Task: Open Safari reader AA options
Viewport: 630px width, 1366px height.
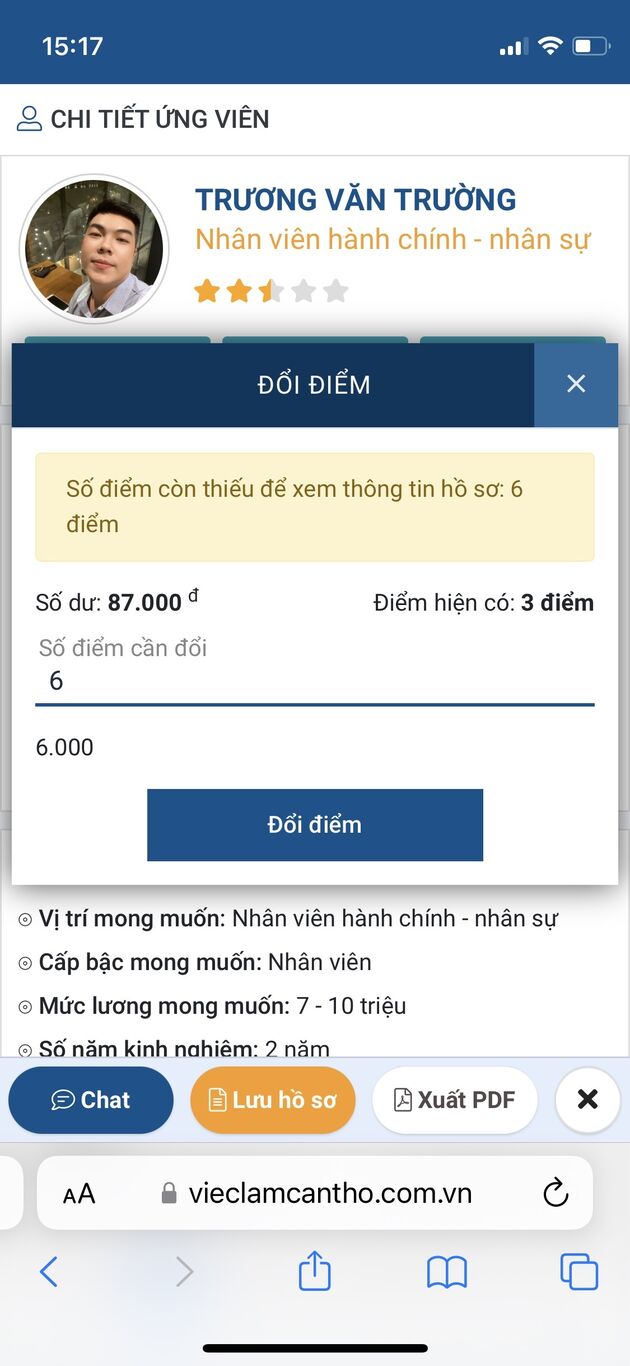Action: (79, 1193)
